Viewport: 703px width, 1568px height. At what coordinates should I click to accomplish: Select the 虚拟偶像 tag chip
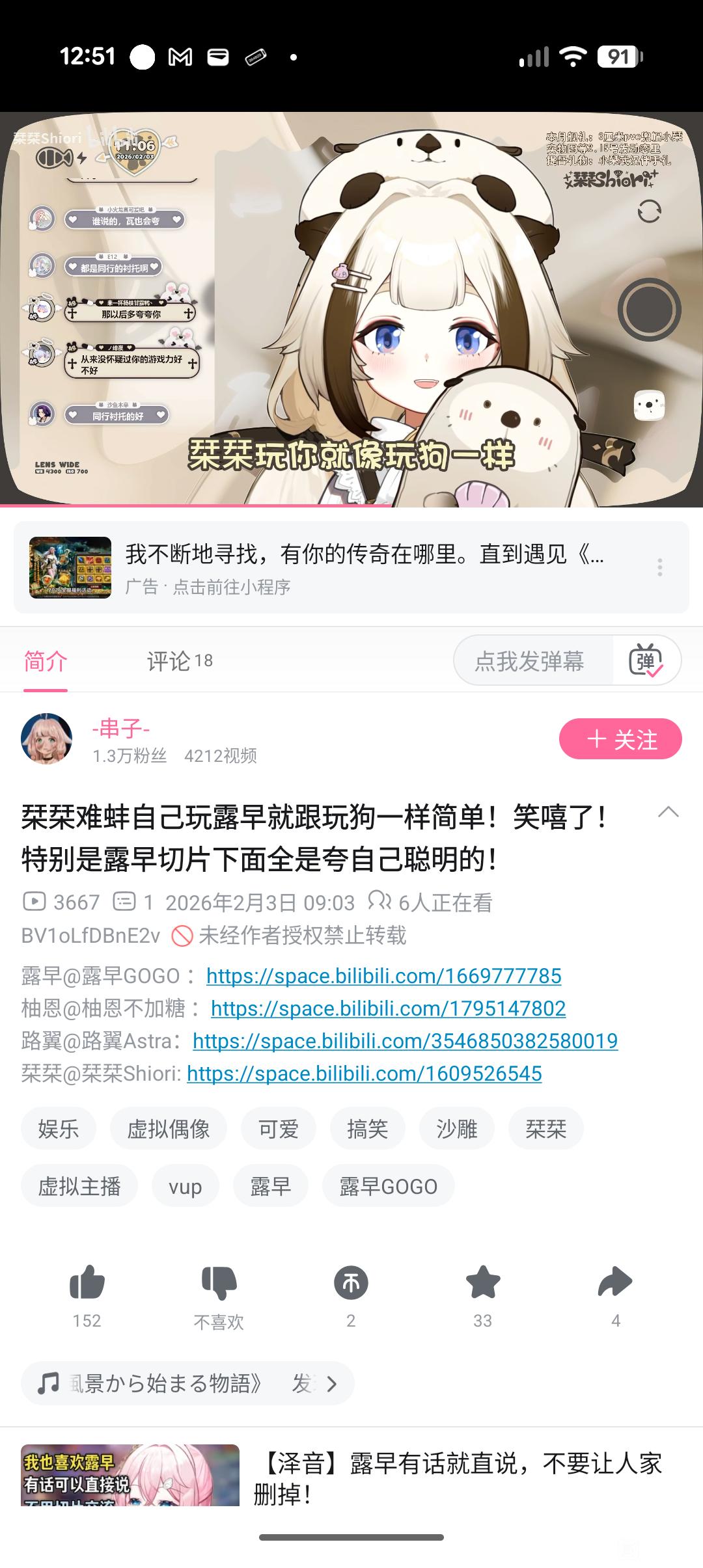coord(168,1129)
